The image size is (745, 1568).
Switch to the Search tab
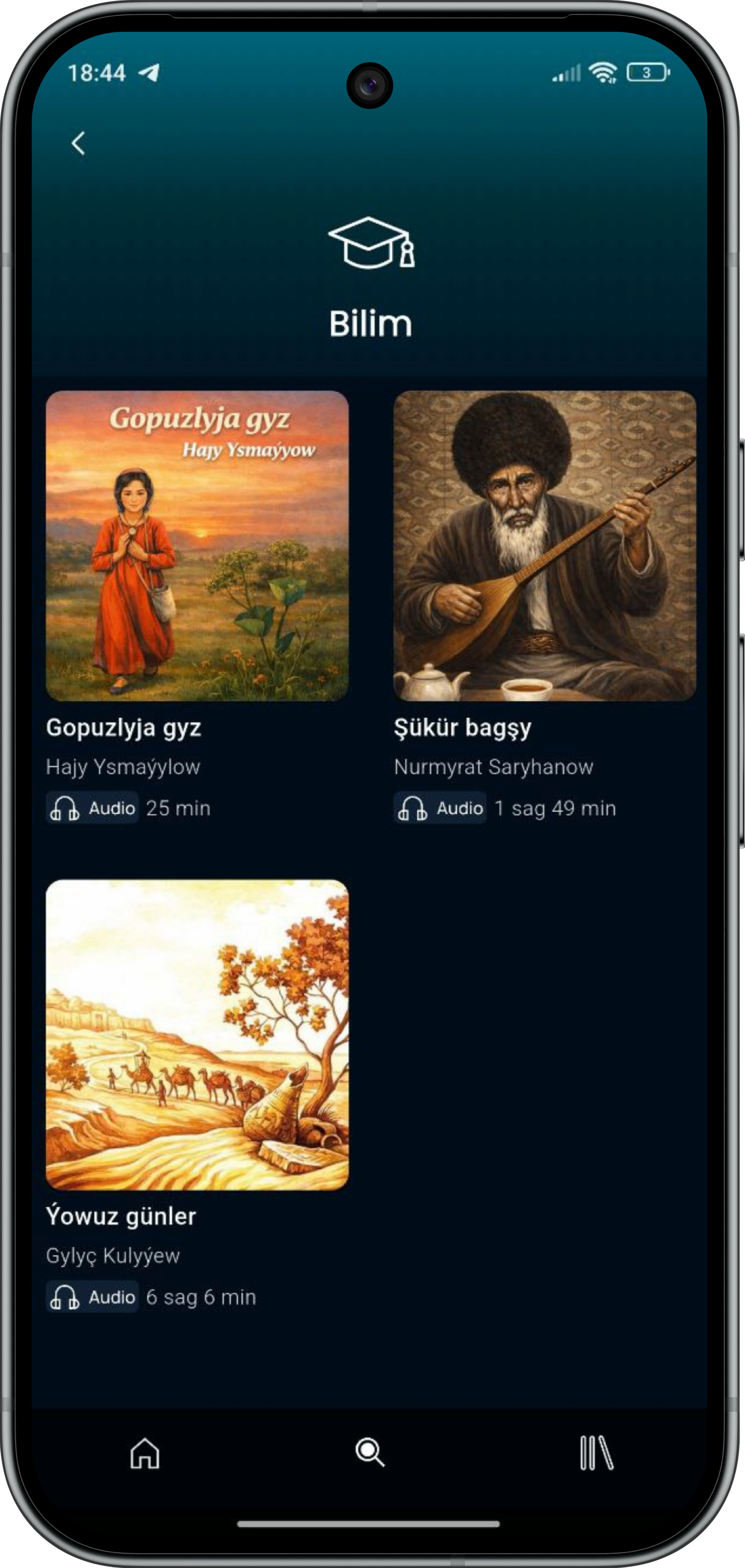point(370,1453)
